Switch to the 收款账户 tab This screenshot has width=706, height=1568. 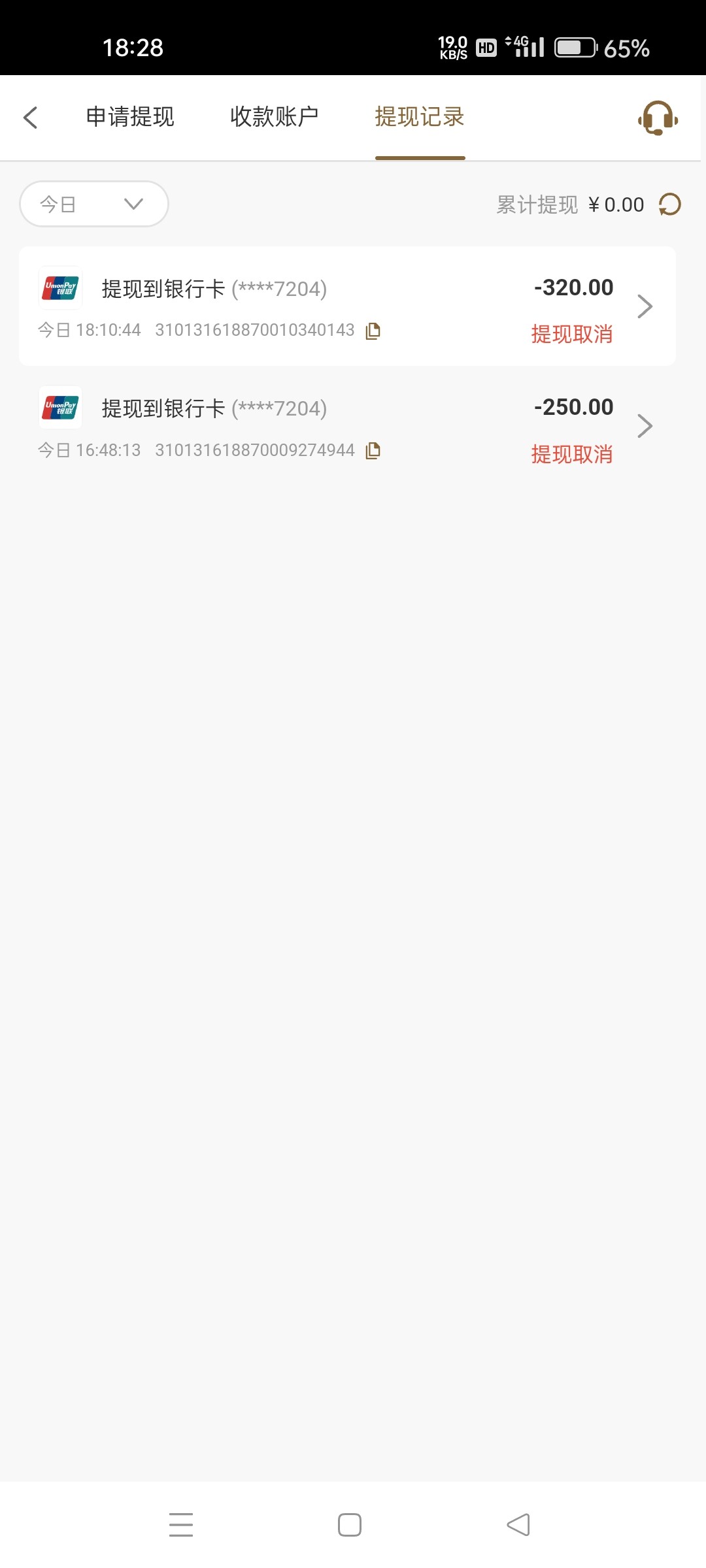point(274,117)
